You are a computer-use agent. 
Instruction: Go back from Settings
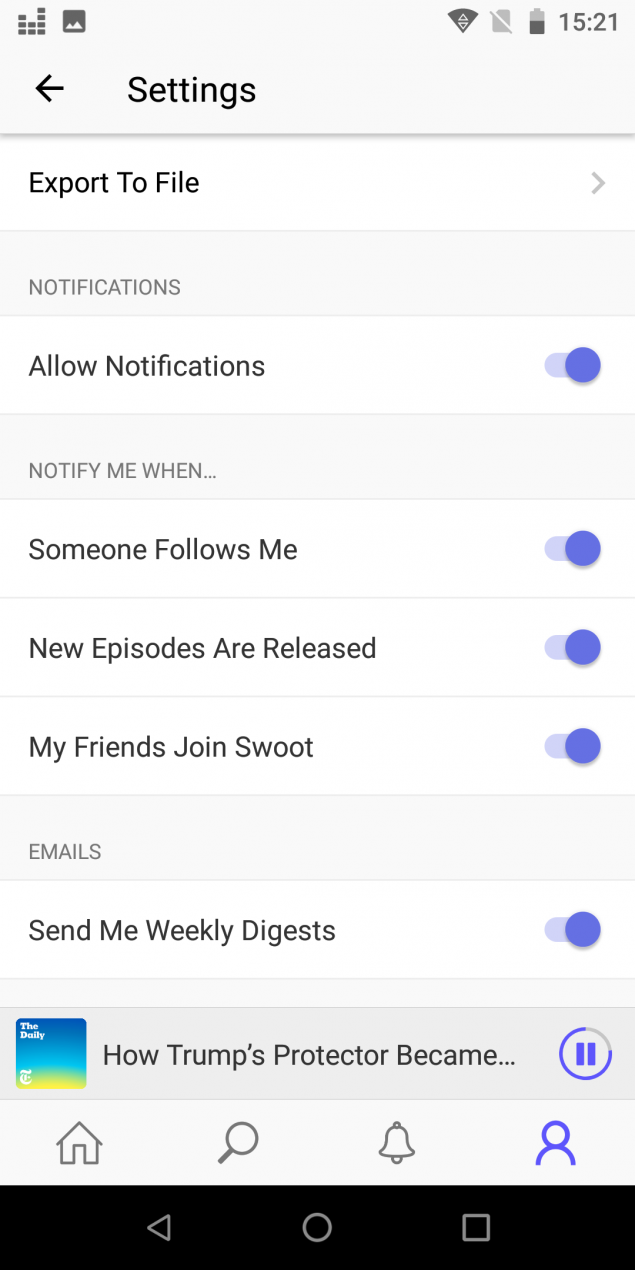(49, 89)
